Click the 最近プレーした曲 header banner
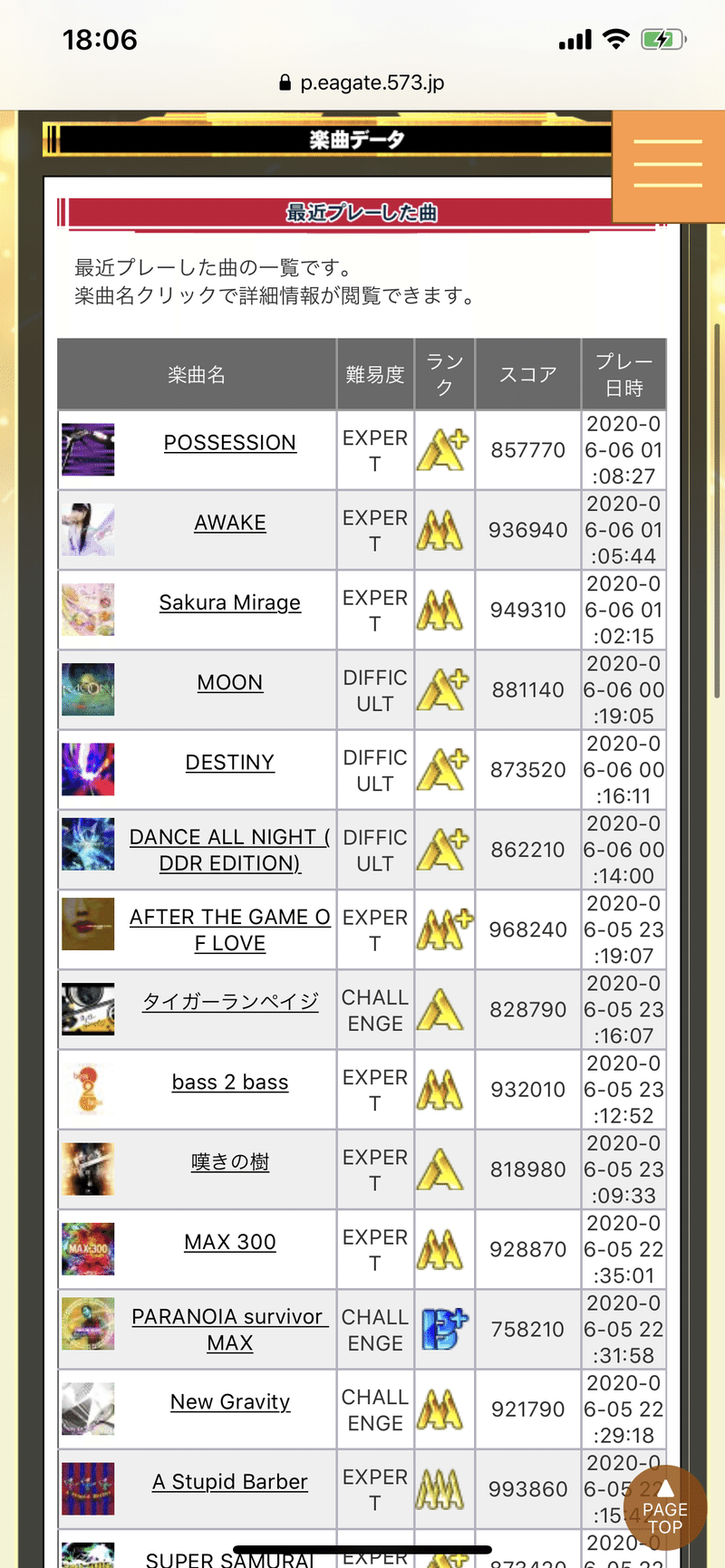 (362, 213)
